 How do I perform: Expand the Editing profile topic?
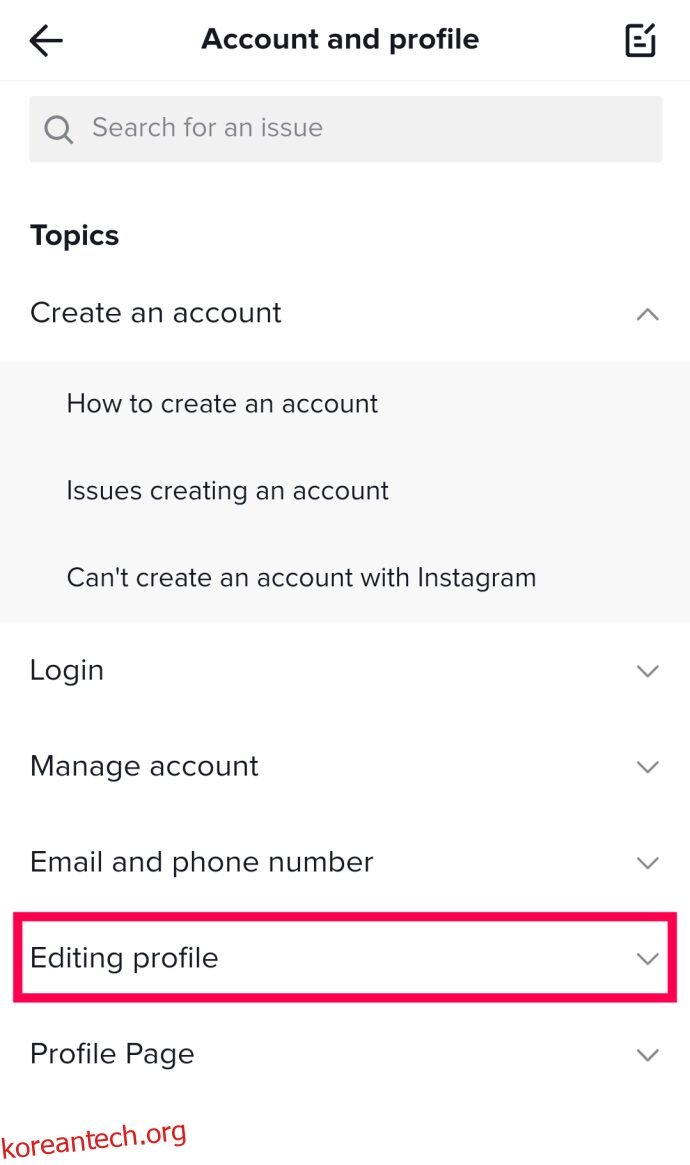point(345,958)
